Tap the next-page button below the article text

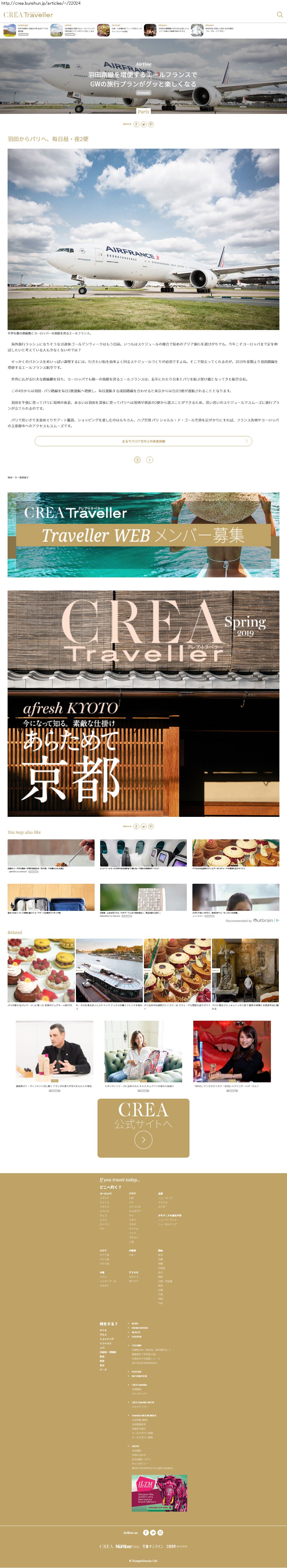144,441
